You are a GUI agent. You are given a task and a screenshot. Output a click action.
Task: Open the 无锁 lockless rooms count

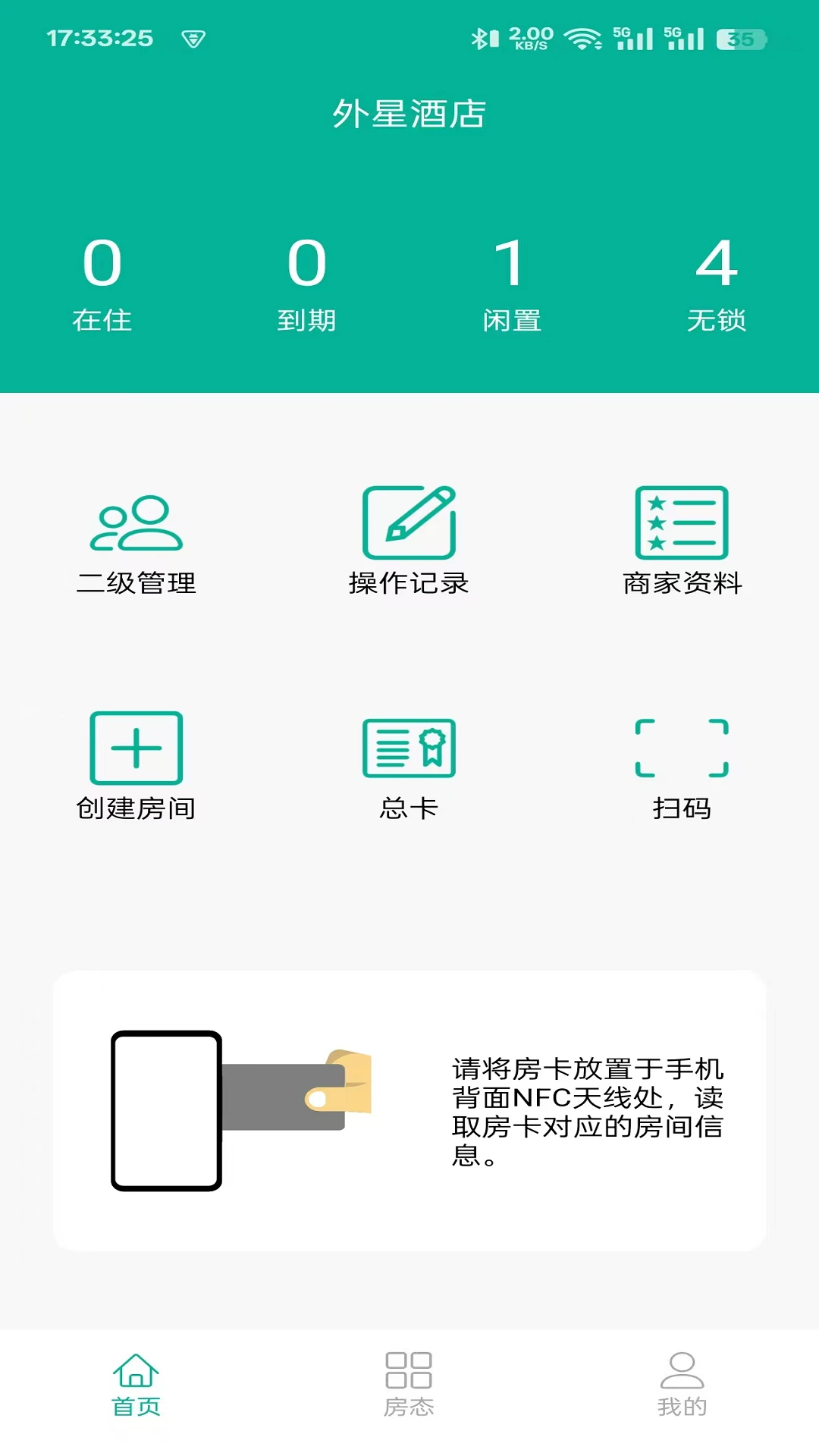716,284
